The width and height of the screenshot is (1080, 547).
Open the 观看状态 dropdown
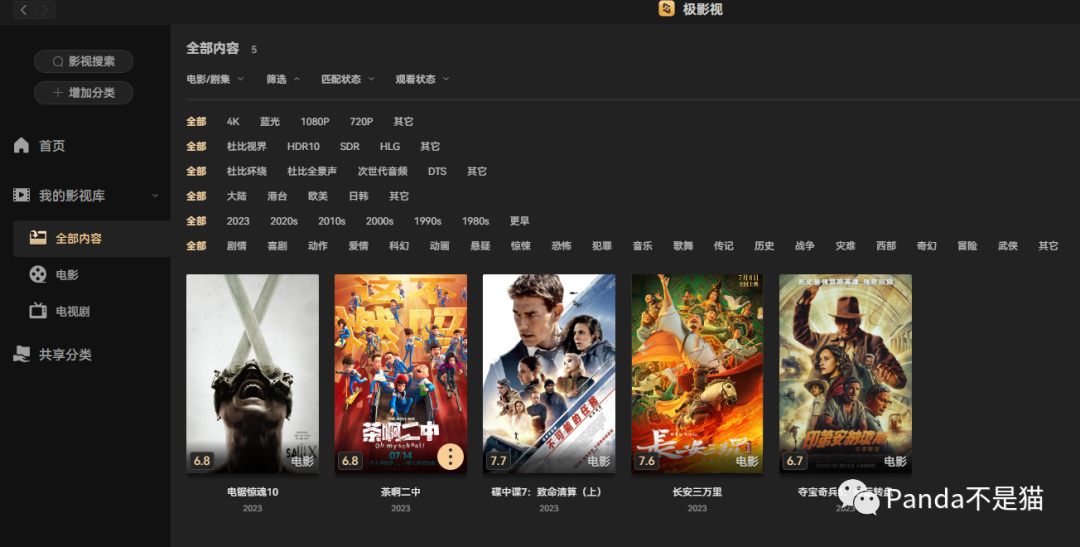[421, 79]
